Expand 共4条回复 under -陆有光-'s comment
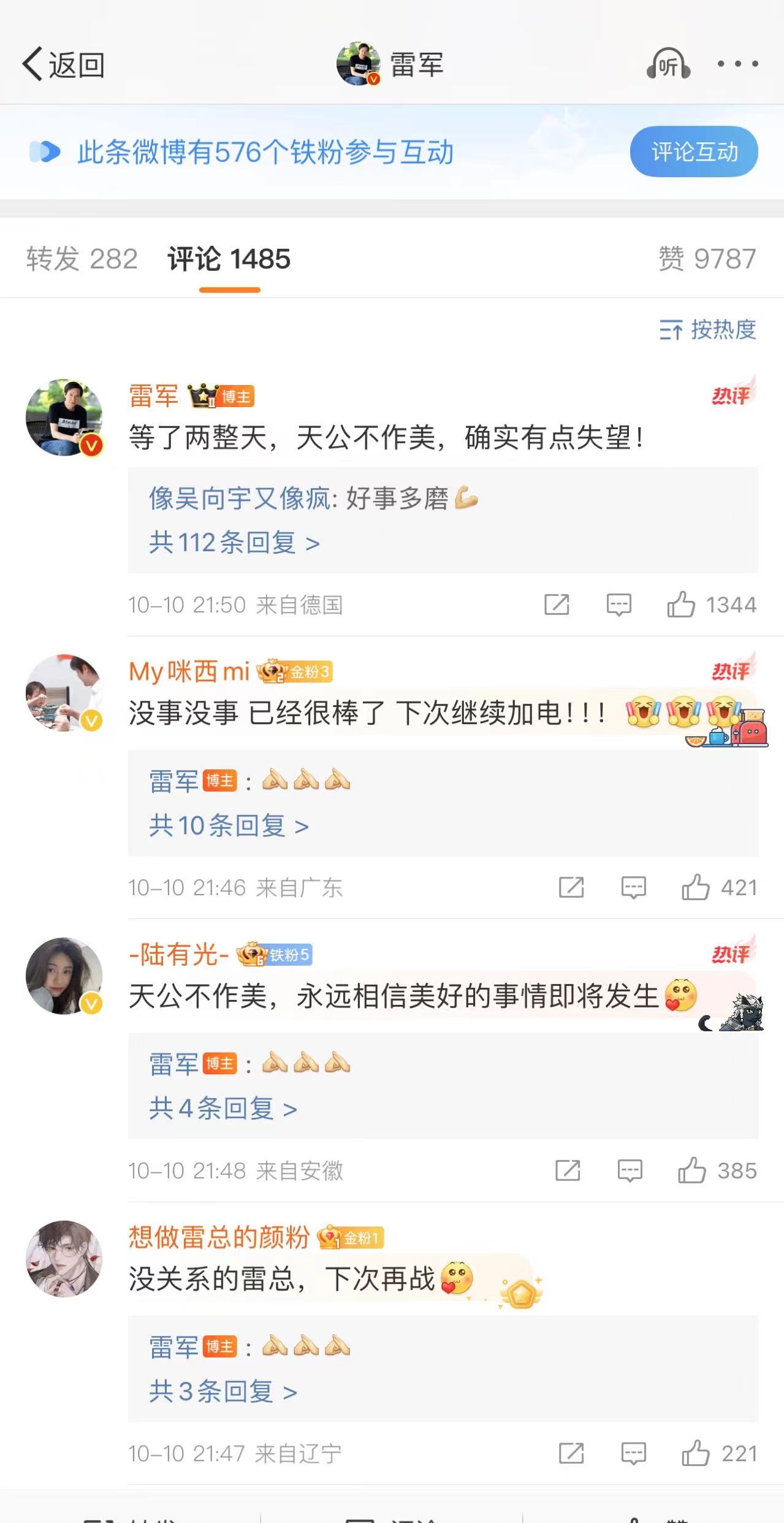784x1523 pixels. 223,1109
